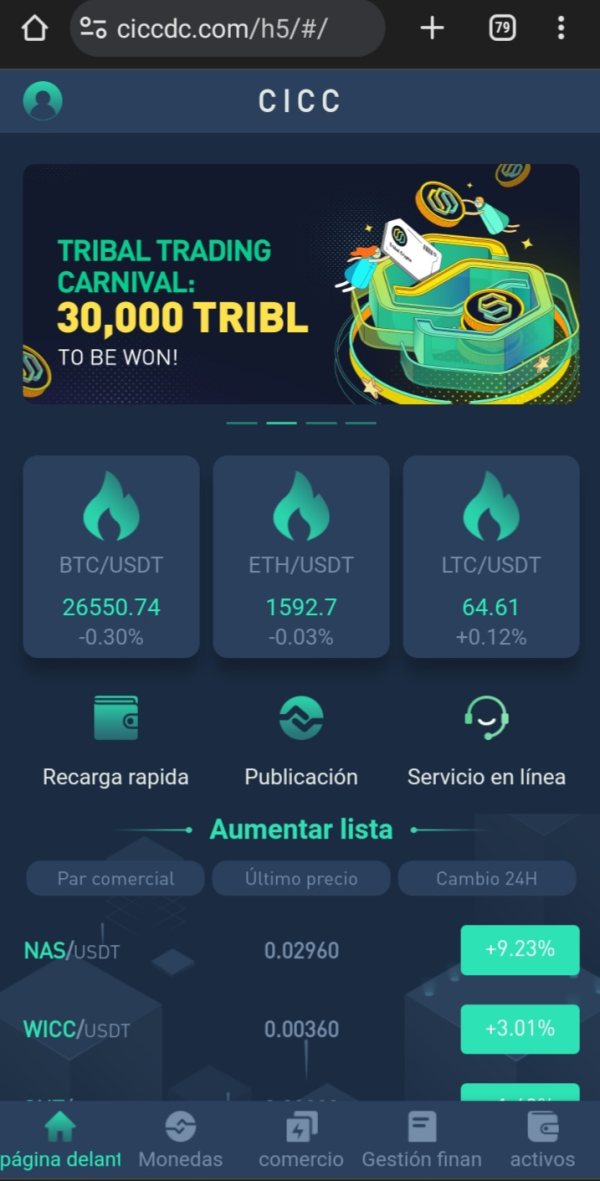Open the profile avatar icon
The image size is (600, 1181).
[43, 100]
